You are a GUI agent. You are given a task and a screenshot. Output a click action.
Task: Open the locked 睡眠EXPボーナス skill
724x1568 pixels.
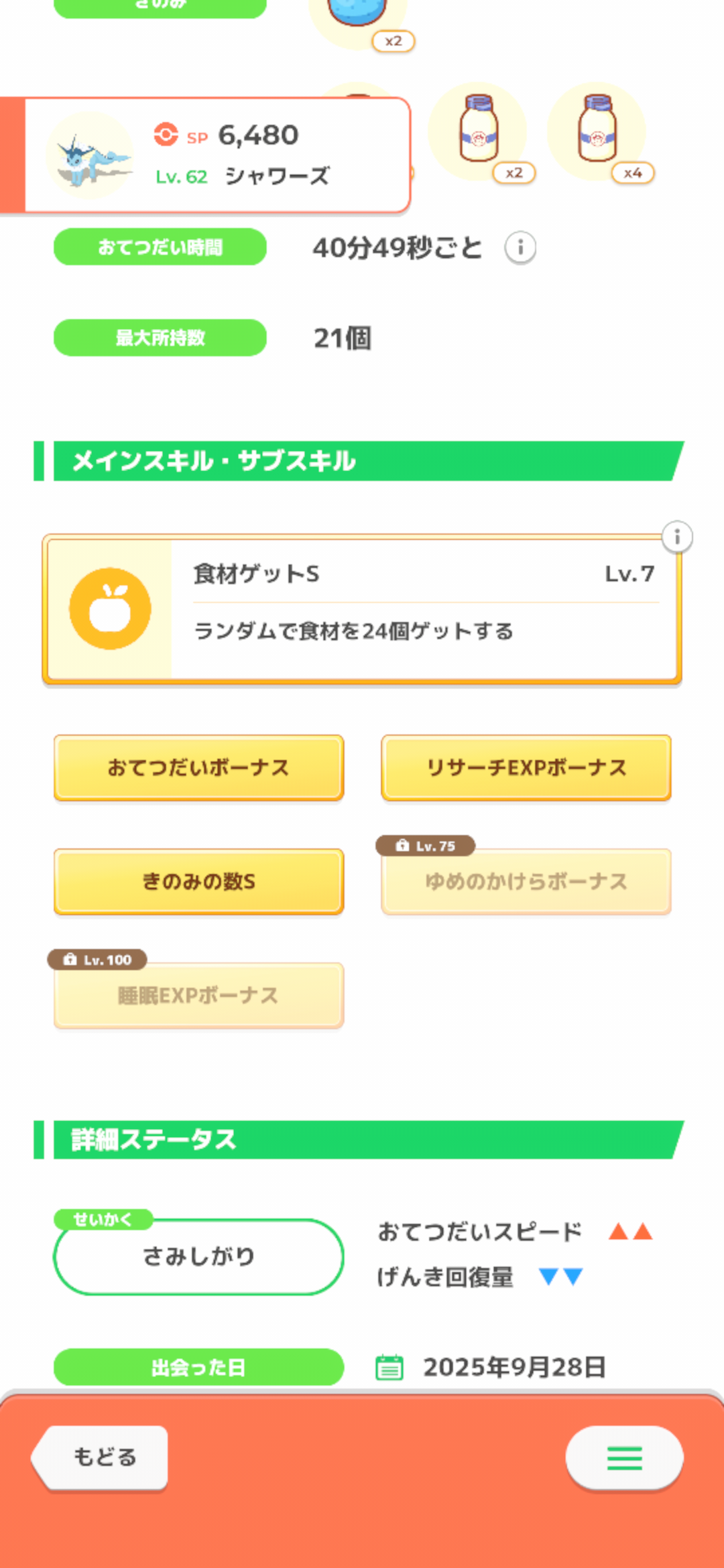199,995
